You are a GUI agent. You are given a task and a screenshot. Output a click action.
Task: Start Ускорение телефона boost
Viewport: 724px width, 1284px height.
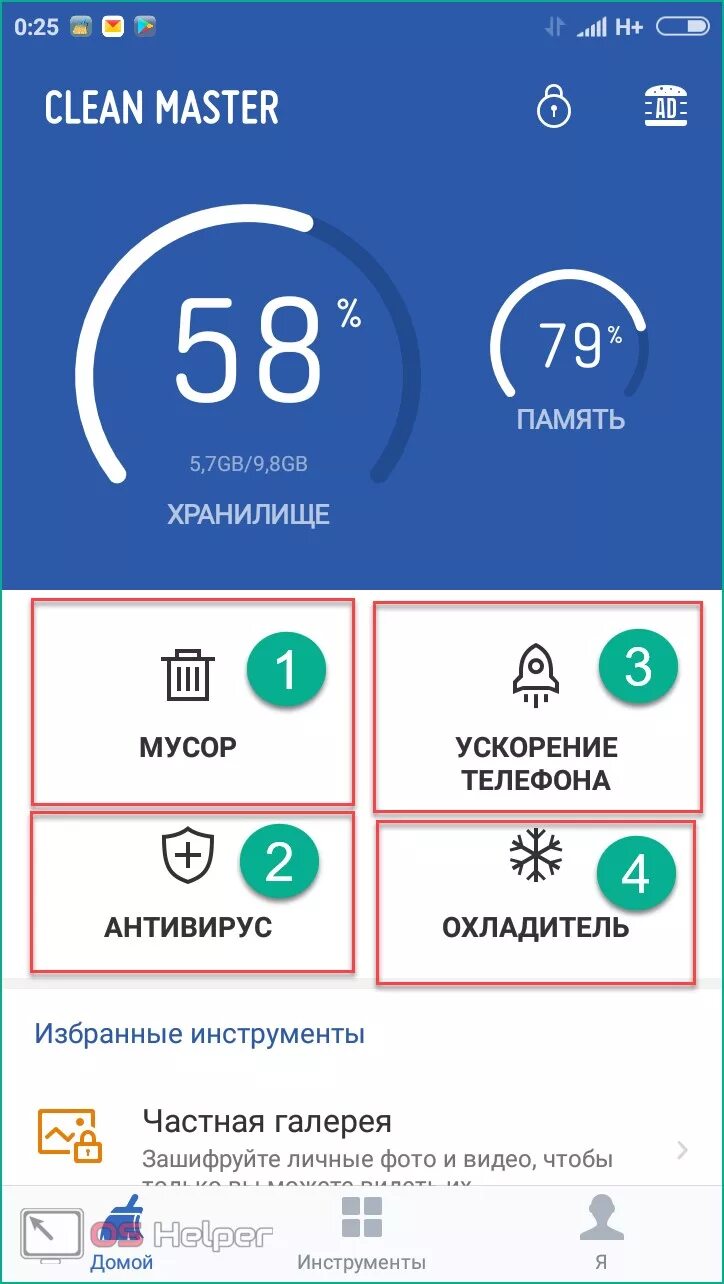(538, 706)
